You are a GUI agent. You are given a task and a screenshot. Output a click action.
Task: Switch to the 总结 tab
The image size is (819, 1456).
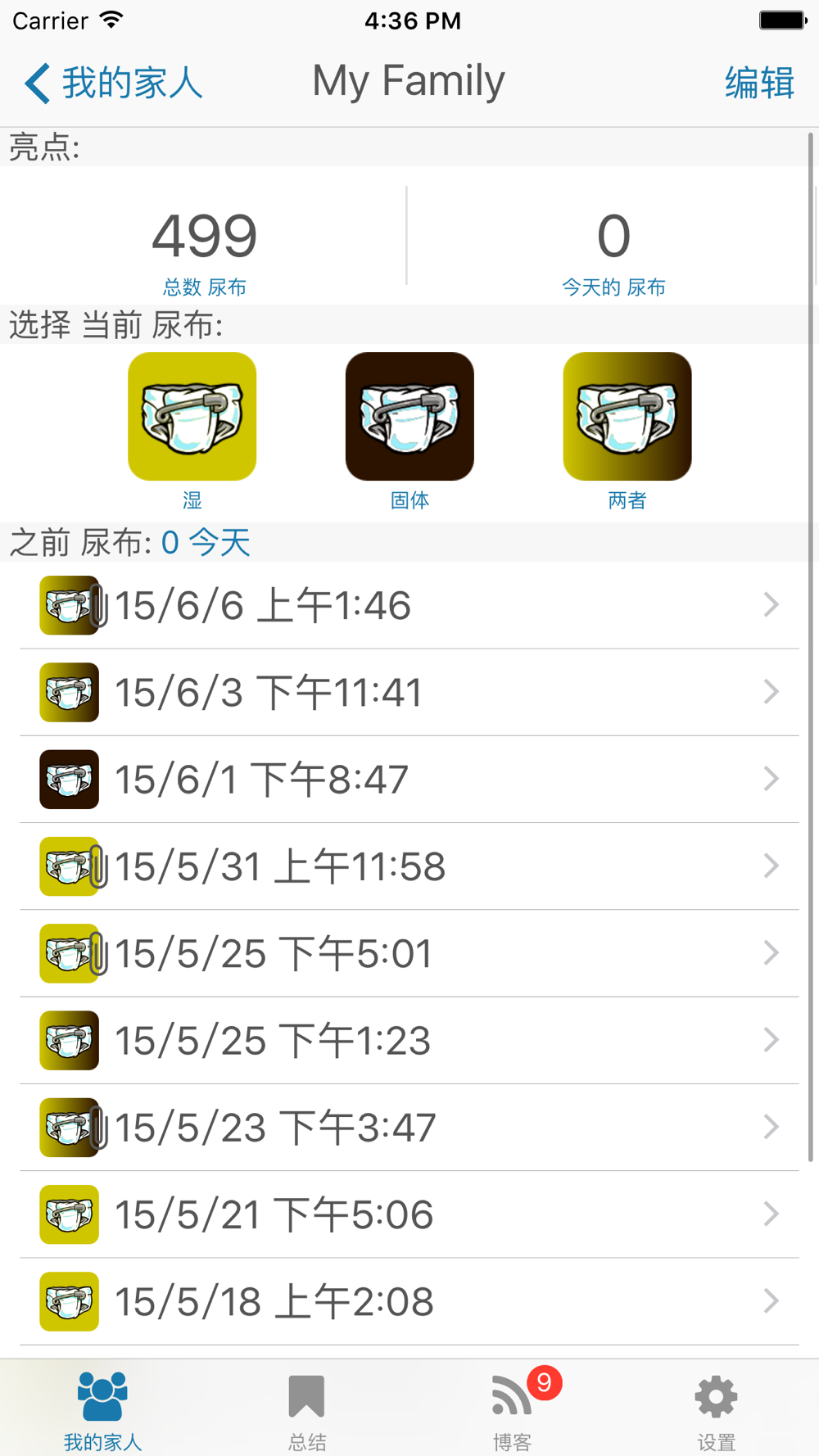pyautogui.click(x=307, y=1410)
